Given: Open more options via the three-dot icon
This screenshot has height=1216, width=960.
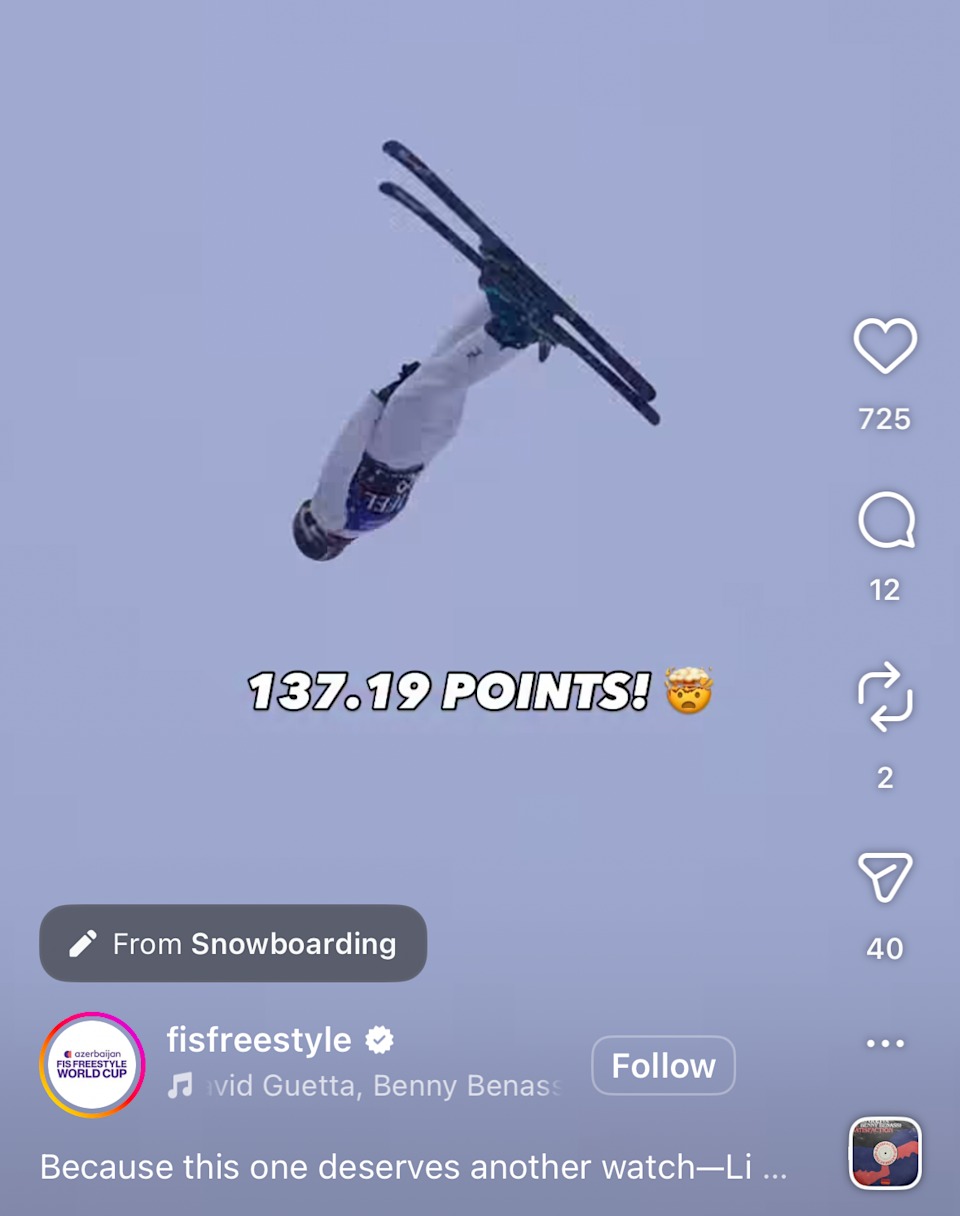Looking at the screenshot, I should [885, 1043].
